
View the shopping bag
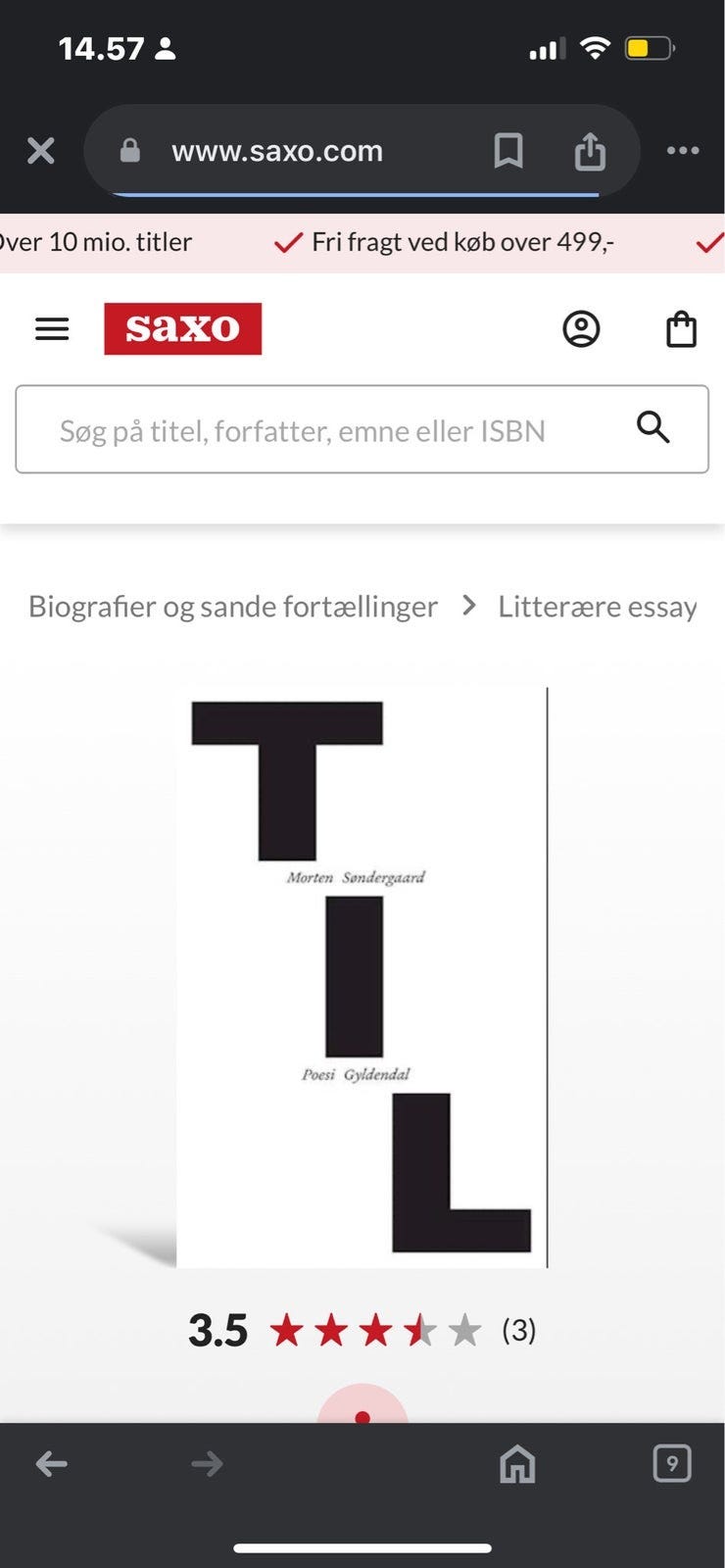coord(682,328)
